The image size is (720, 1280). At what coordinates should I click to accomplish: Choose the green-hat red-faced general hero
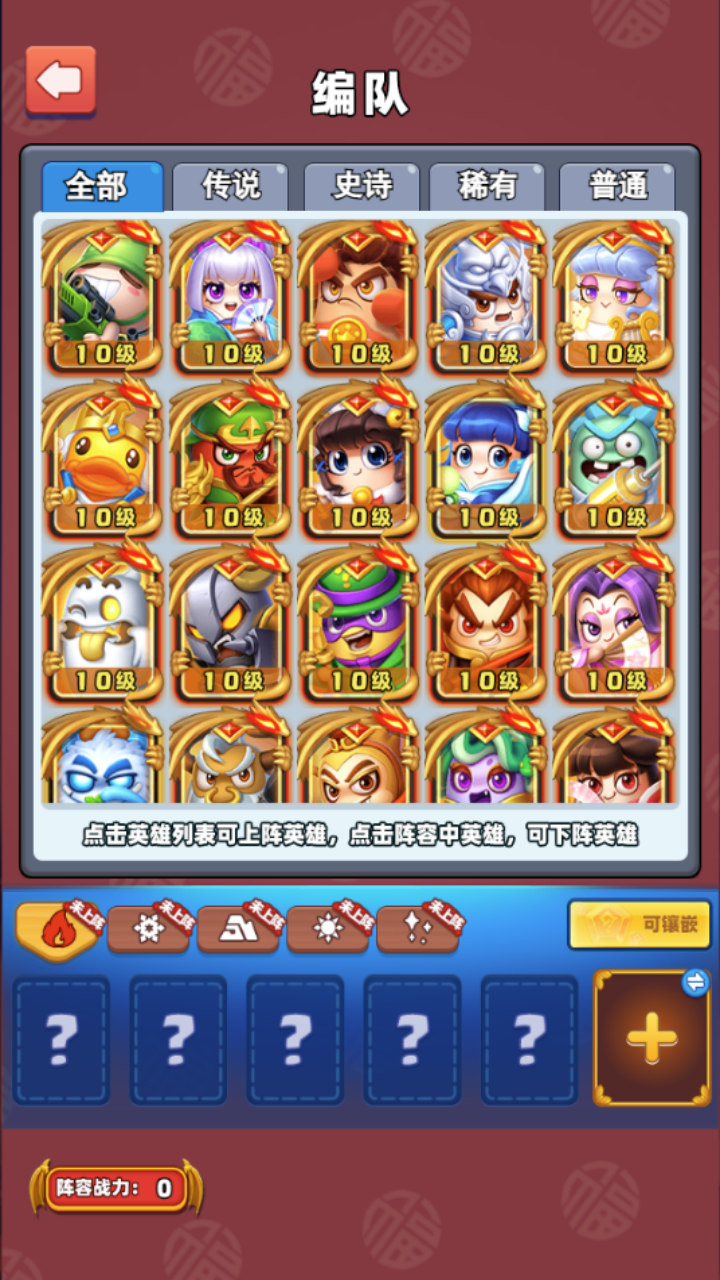click(230, 460)
